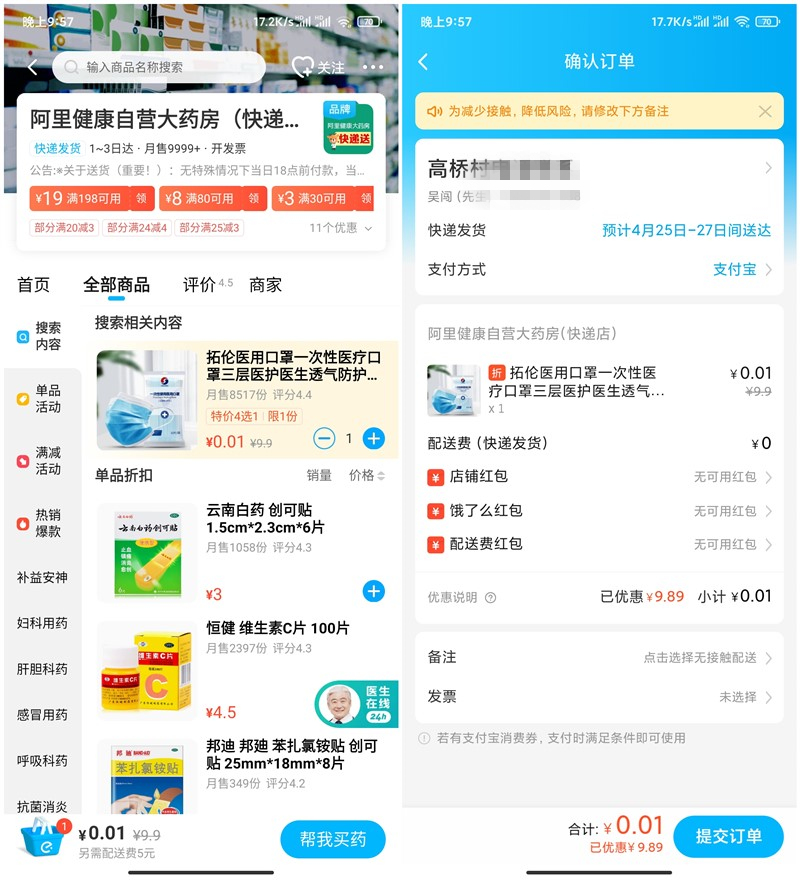This screenshot has height=884, width=800.
Task: Add 云南白药 创可贴 to the cart
Action: point(373,591)
